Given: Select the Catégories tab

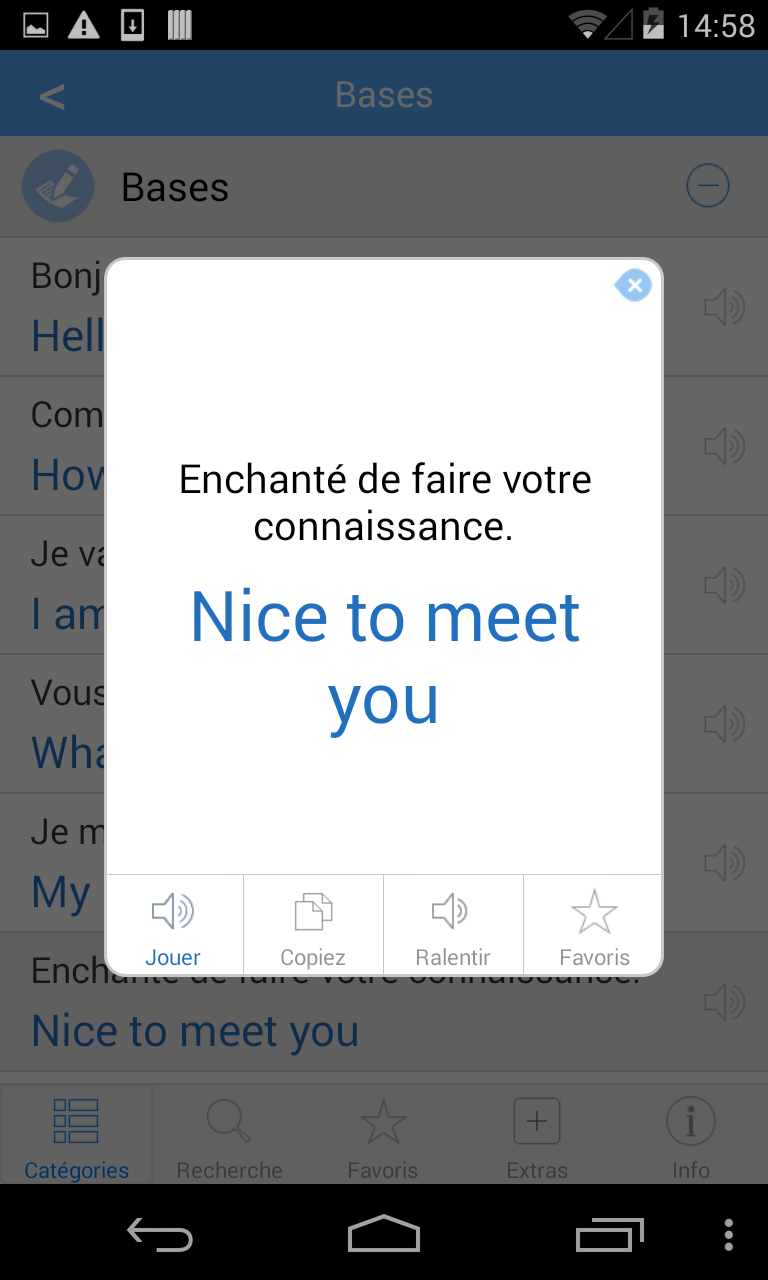Looking at the screenshot, I should pos(76,1135).
